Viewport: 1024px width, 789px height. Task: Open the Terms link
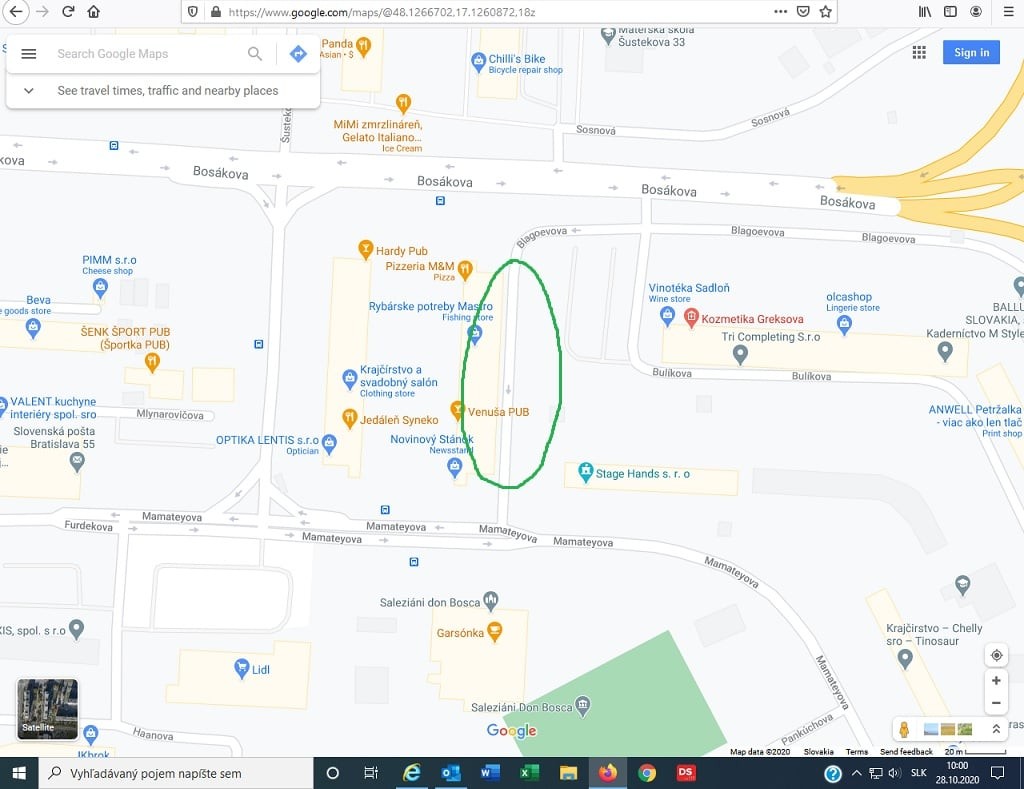[856, 752]
